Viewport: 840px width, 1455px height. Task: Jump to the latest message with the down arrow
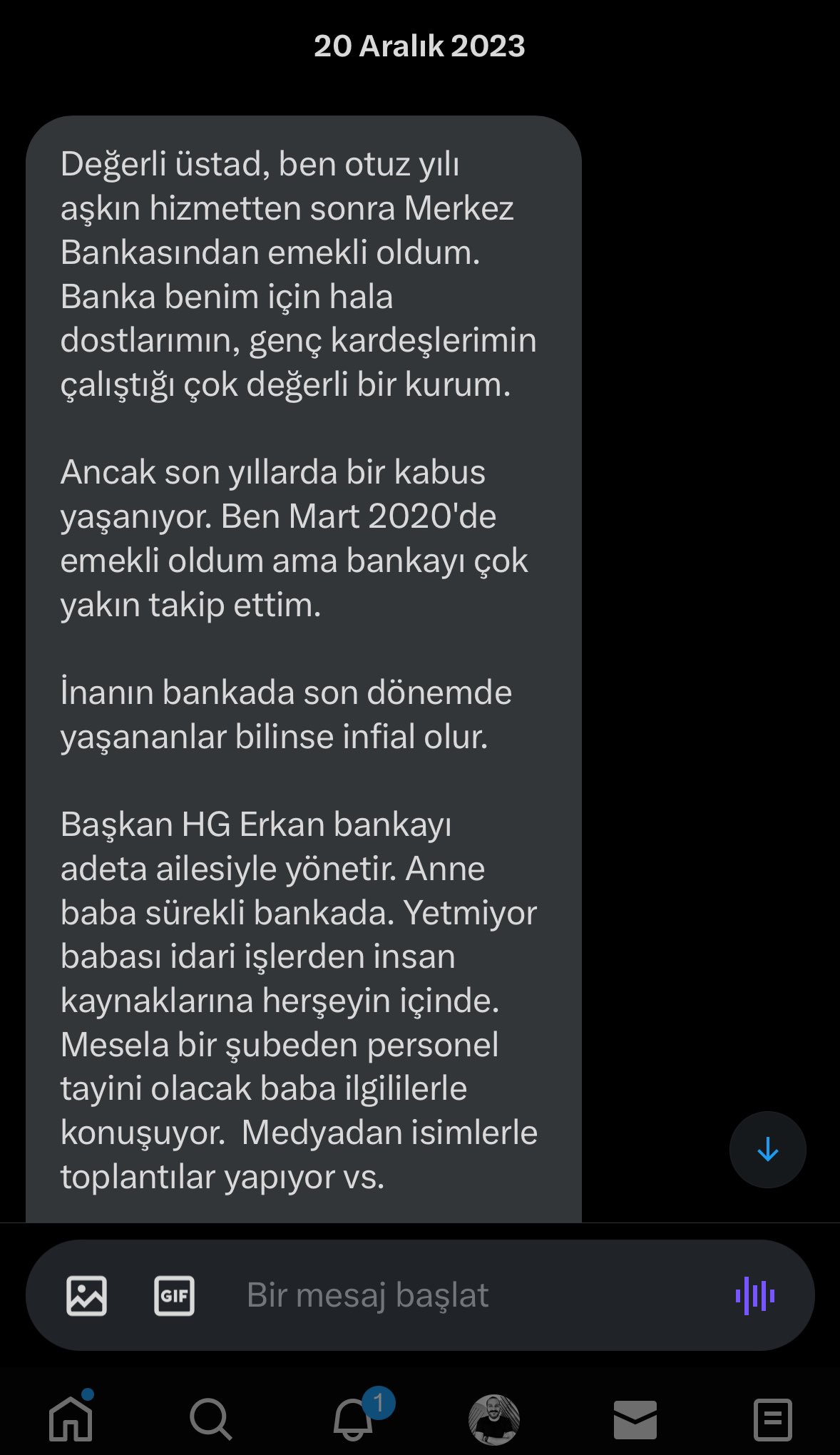coord(767,1149)
